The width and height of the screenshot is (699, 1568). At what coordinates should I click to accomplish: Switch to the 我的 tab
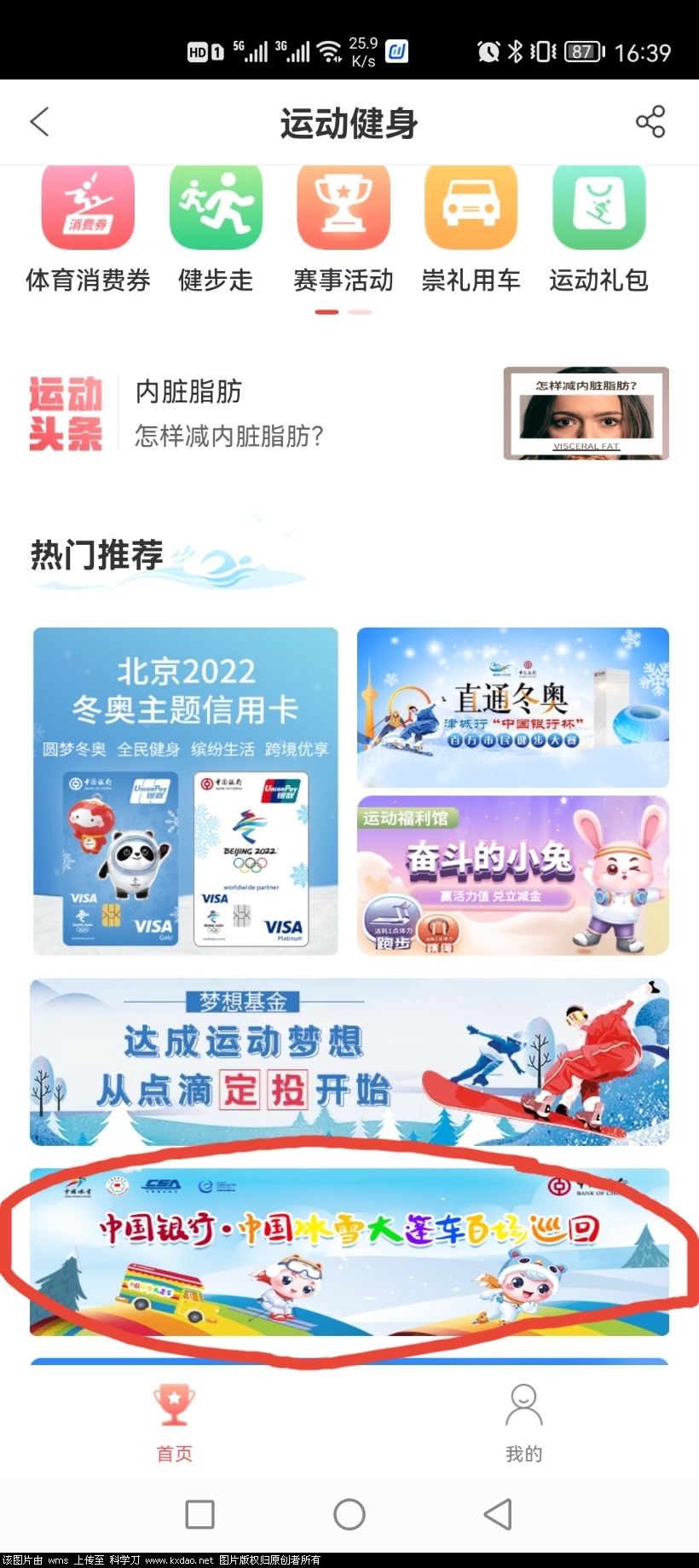coord(523,1423)
